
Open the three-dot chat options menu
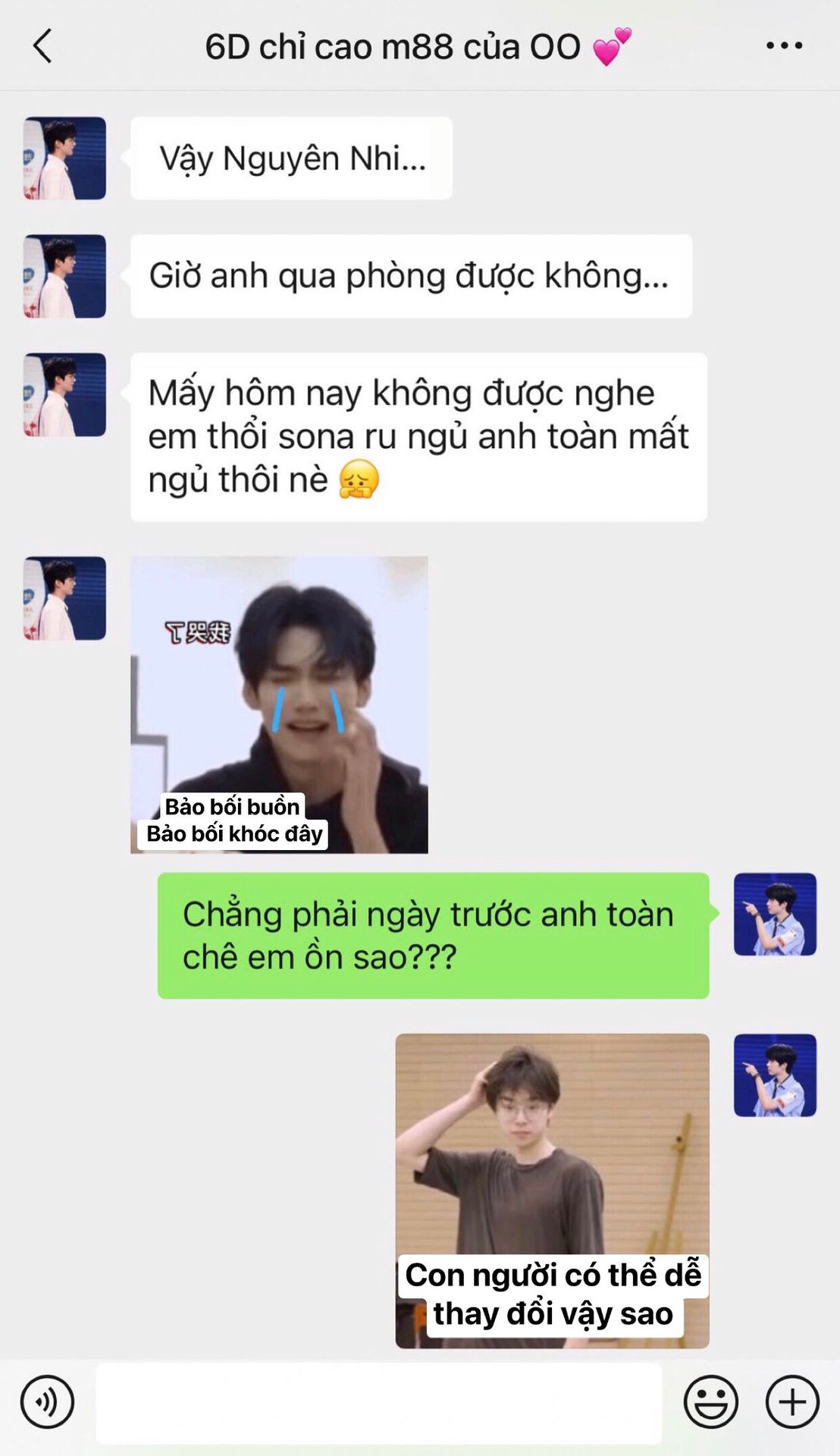pyautogui.click(x=784, y=46)
